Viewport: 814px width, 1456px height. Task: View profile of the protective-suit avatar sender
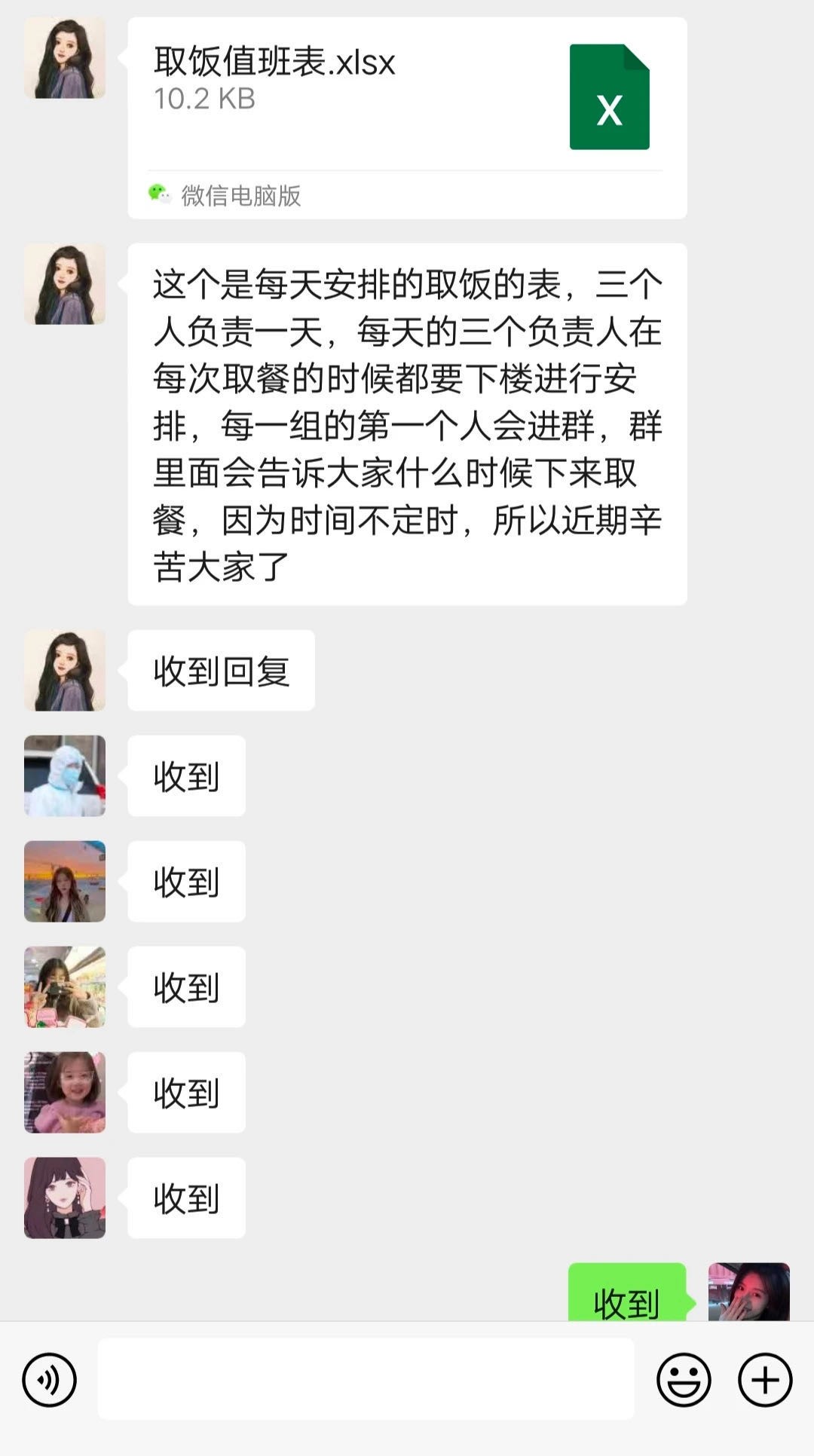click(x=65, y=775)
